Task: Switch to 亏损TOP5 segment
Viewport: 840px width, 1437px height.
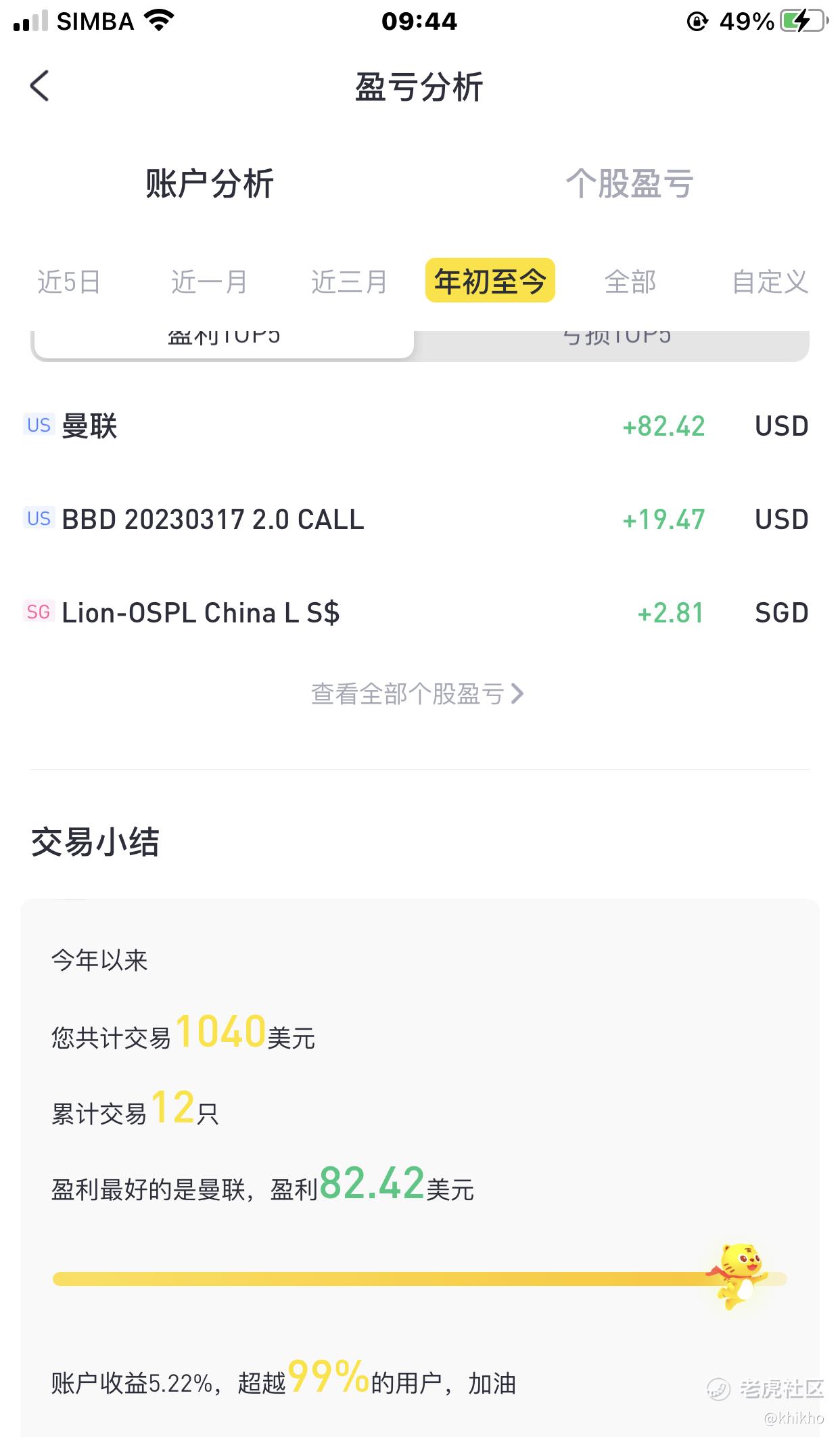Action: point(615,344)
